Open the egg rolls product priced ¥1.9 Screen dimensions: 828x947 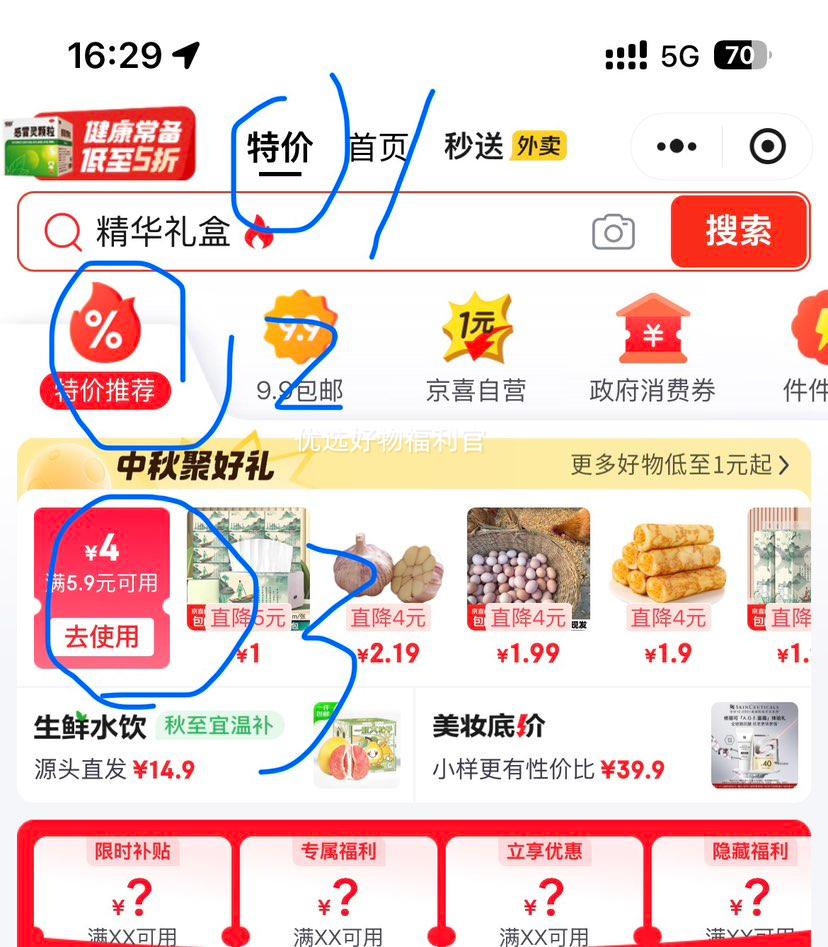click(668, 585)
